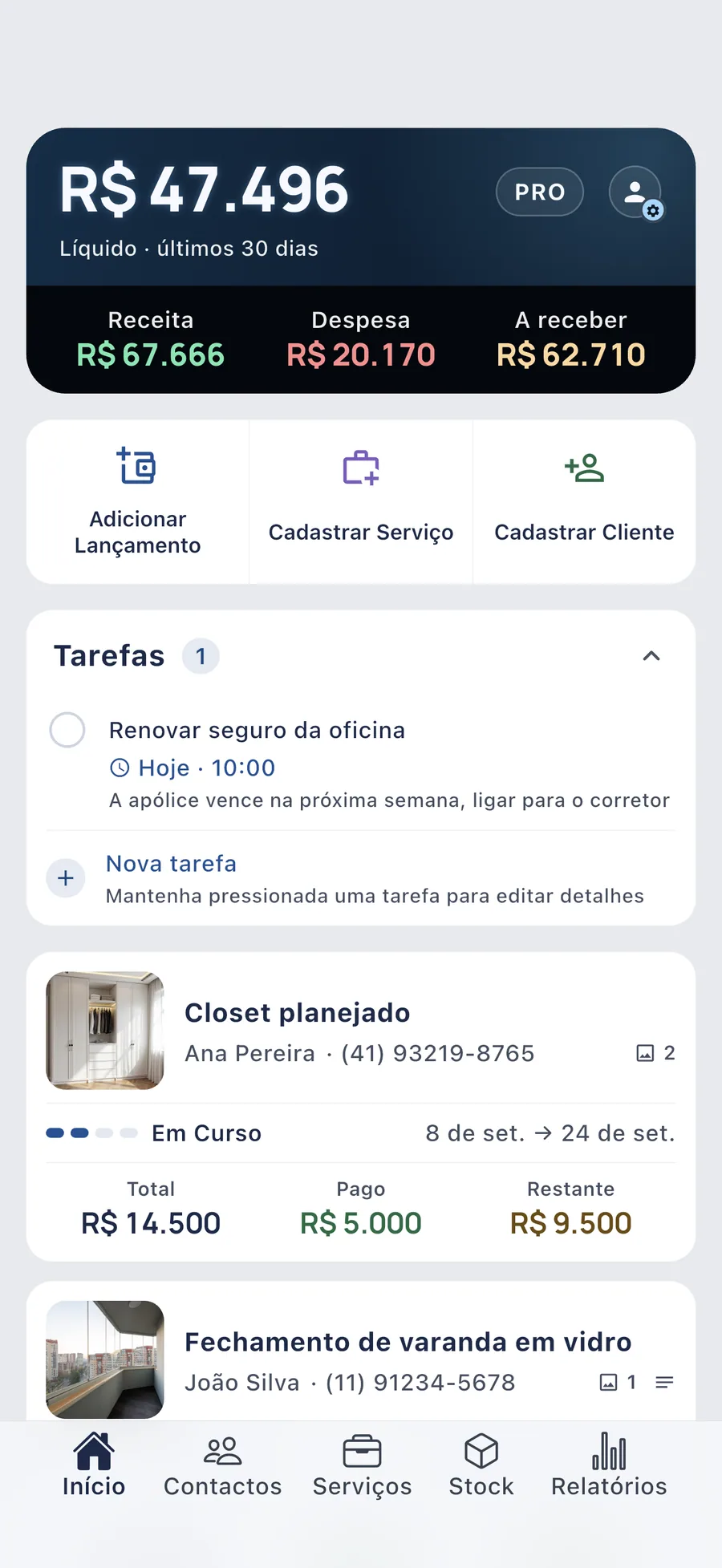Open Fechamento de varanda em vidro card

[361, 1351]
